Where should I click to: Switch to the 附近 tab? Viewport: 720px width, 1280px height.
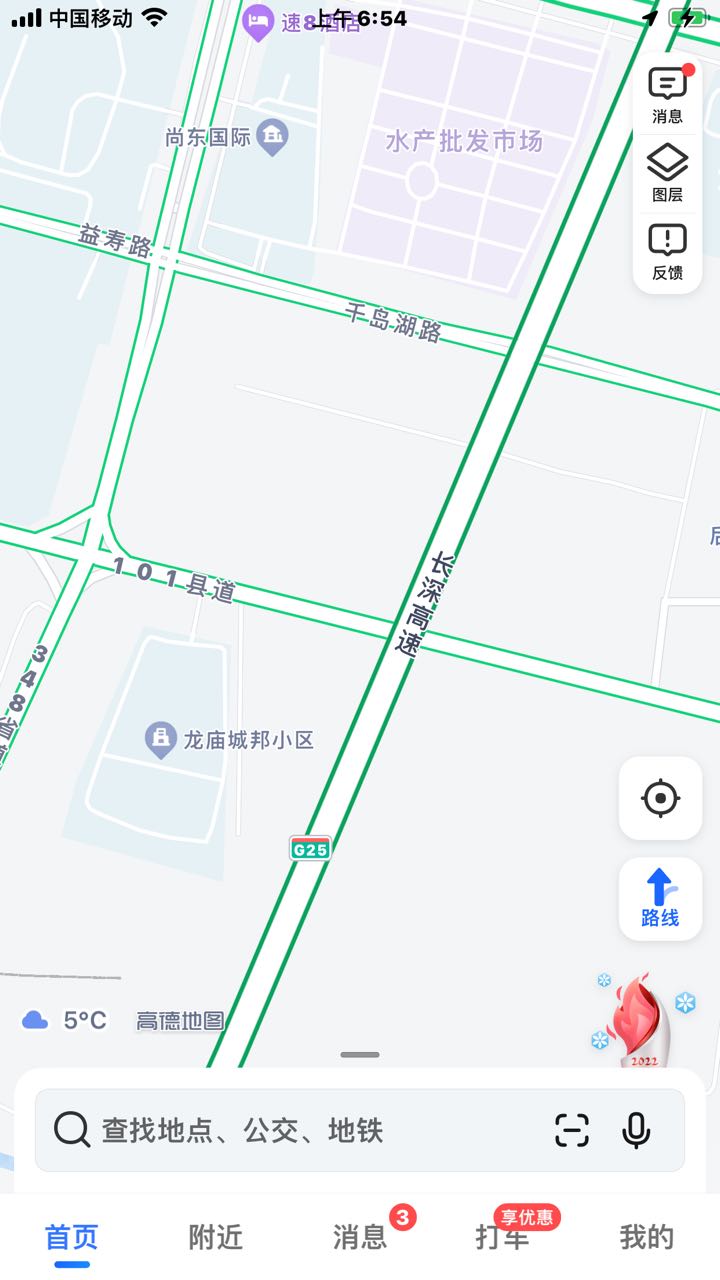click(x=216, y=1238)
